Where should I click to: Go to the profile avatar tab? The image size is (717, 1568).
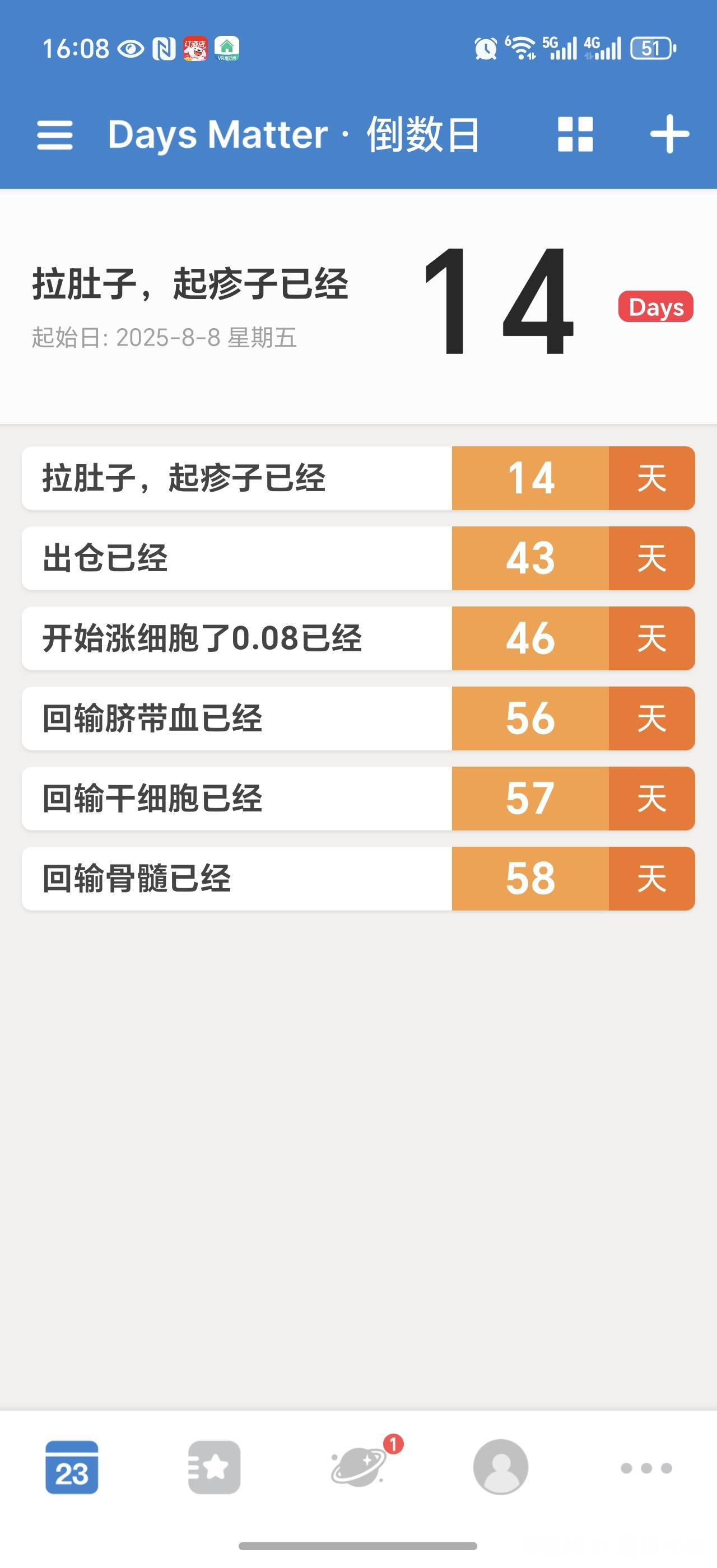500,1467
